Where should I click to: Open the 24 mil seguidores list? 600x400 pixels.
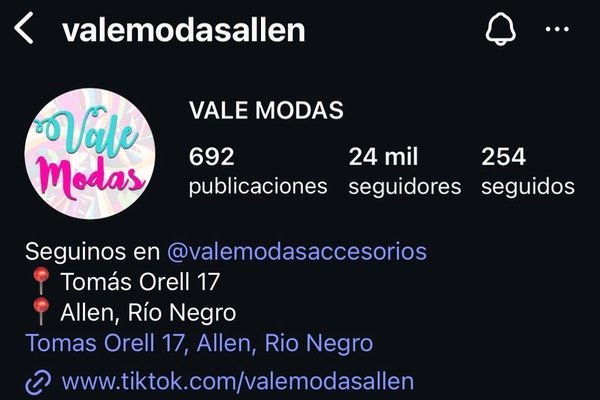pos(404,171)
